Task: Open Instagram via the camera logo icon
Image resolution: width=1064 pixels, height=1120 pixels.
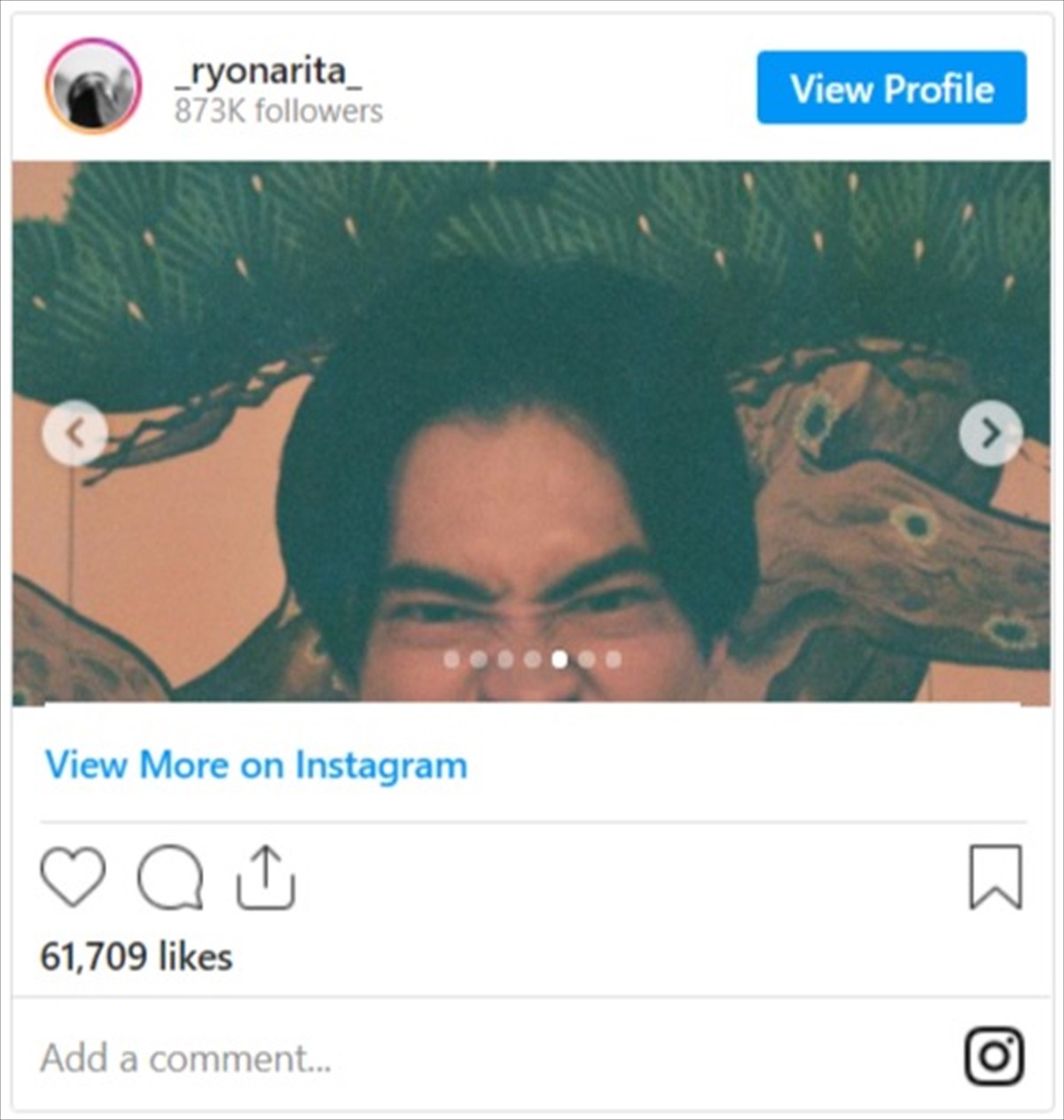Action: click(x=993, y=1056)
